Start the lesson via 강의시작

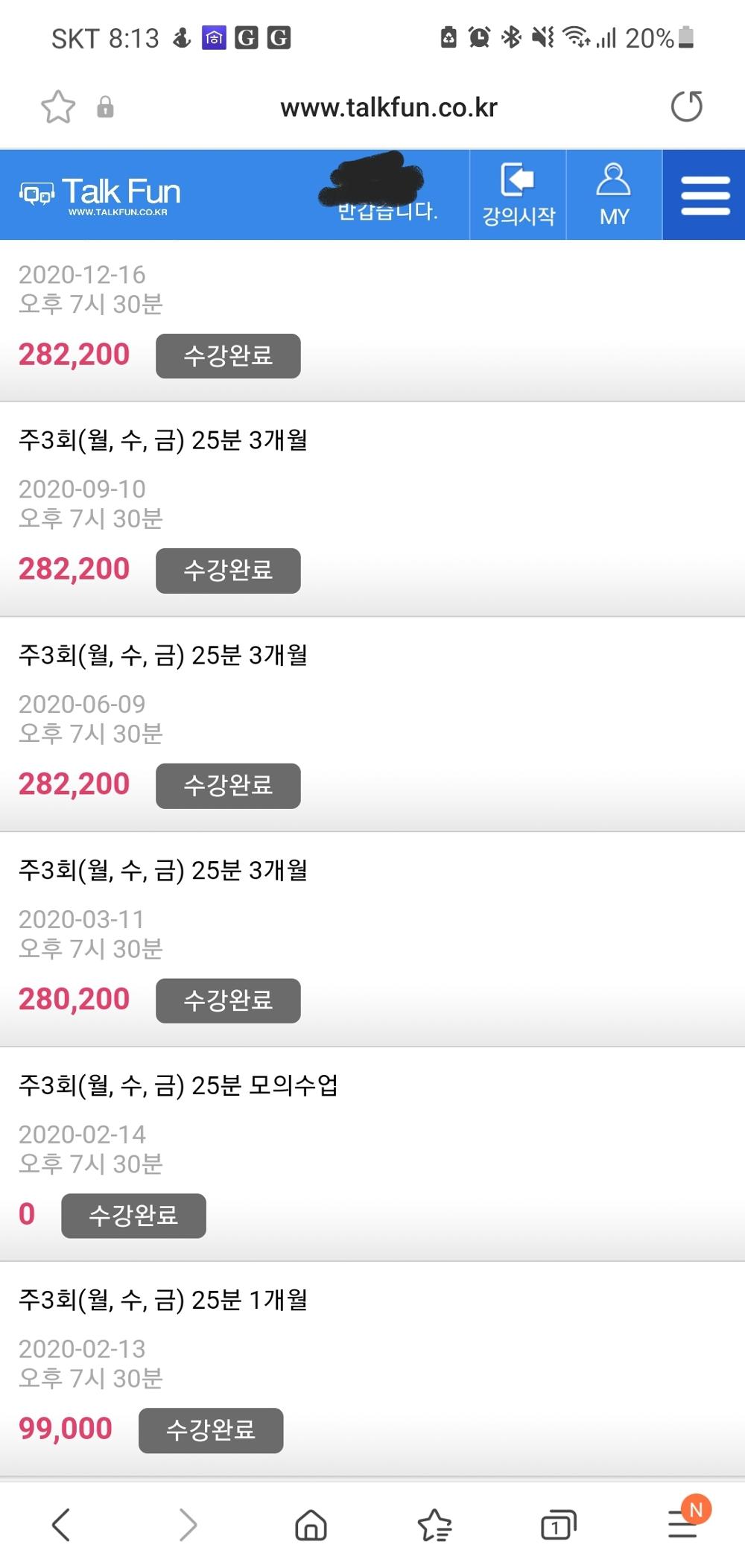519,195
